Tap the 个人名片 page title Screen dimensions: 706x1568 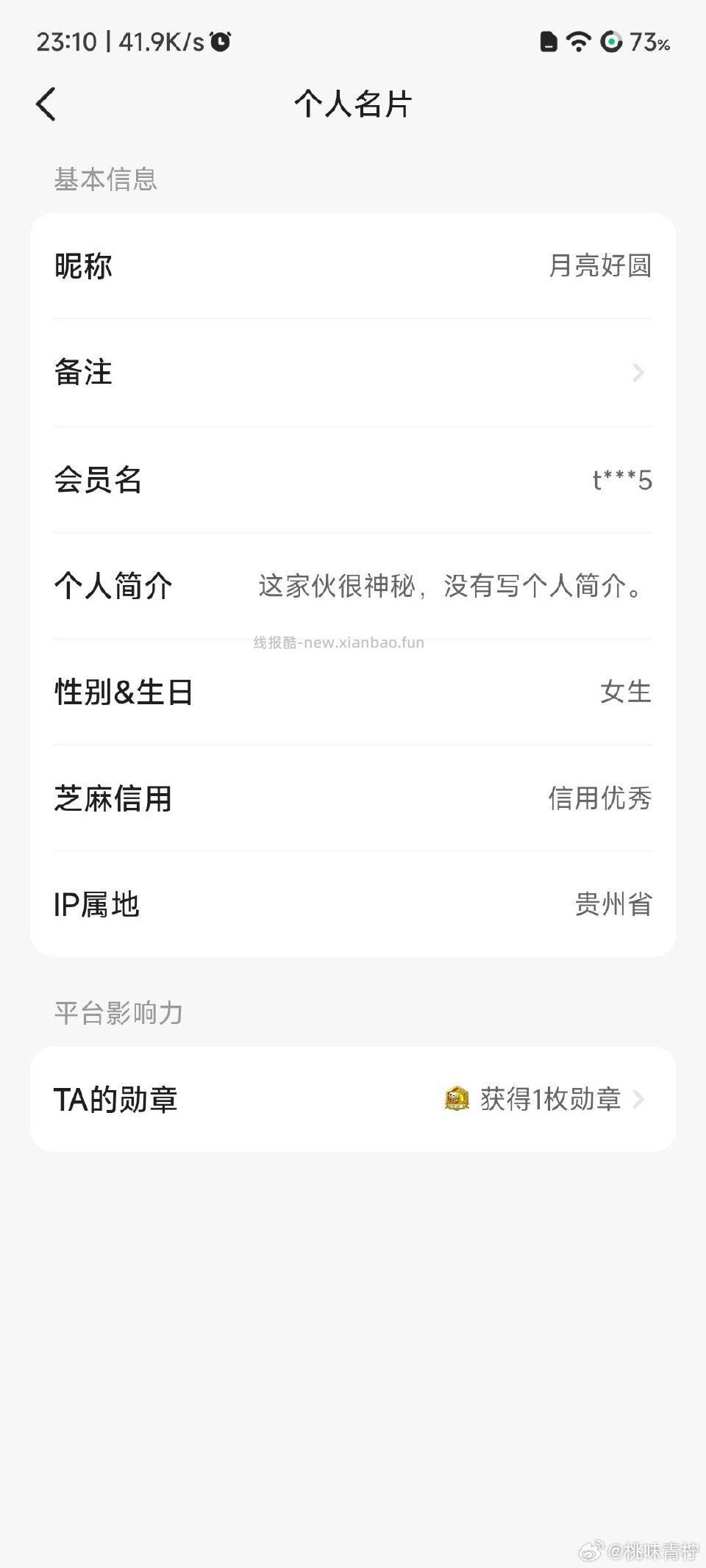pos(353,104)
